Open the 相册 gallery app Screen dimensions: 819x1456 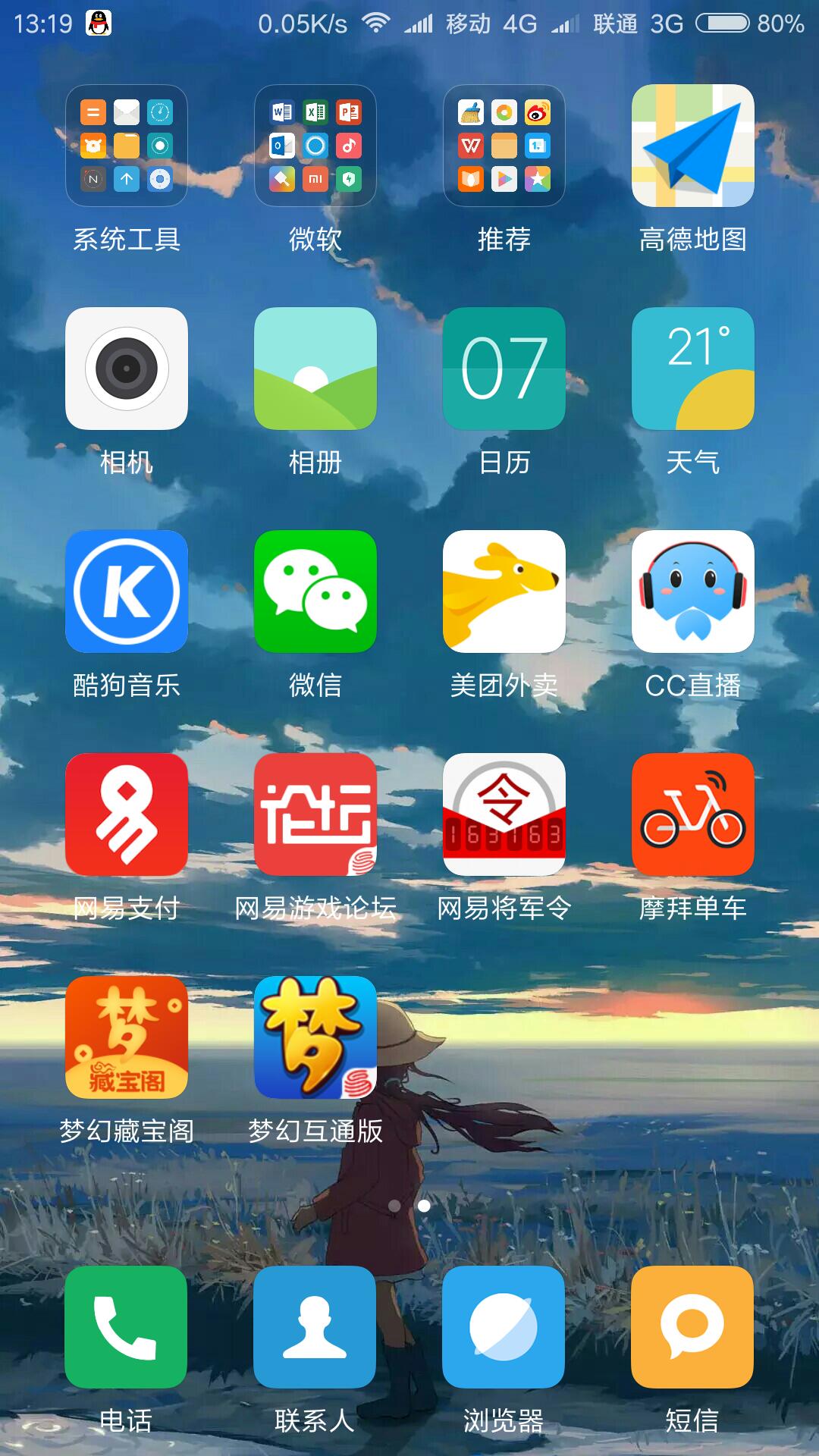315,369
